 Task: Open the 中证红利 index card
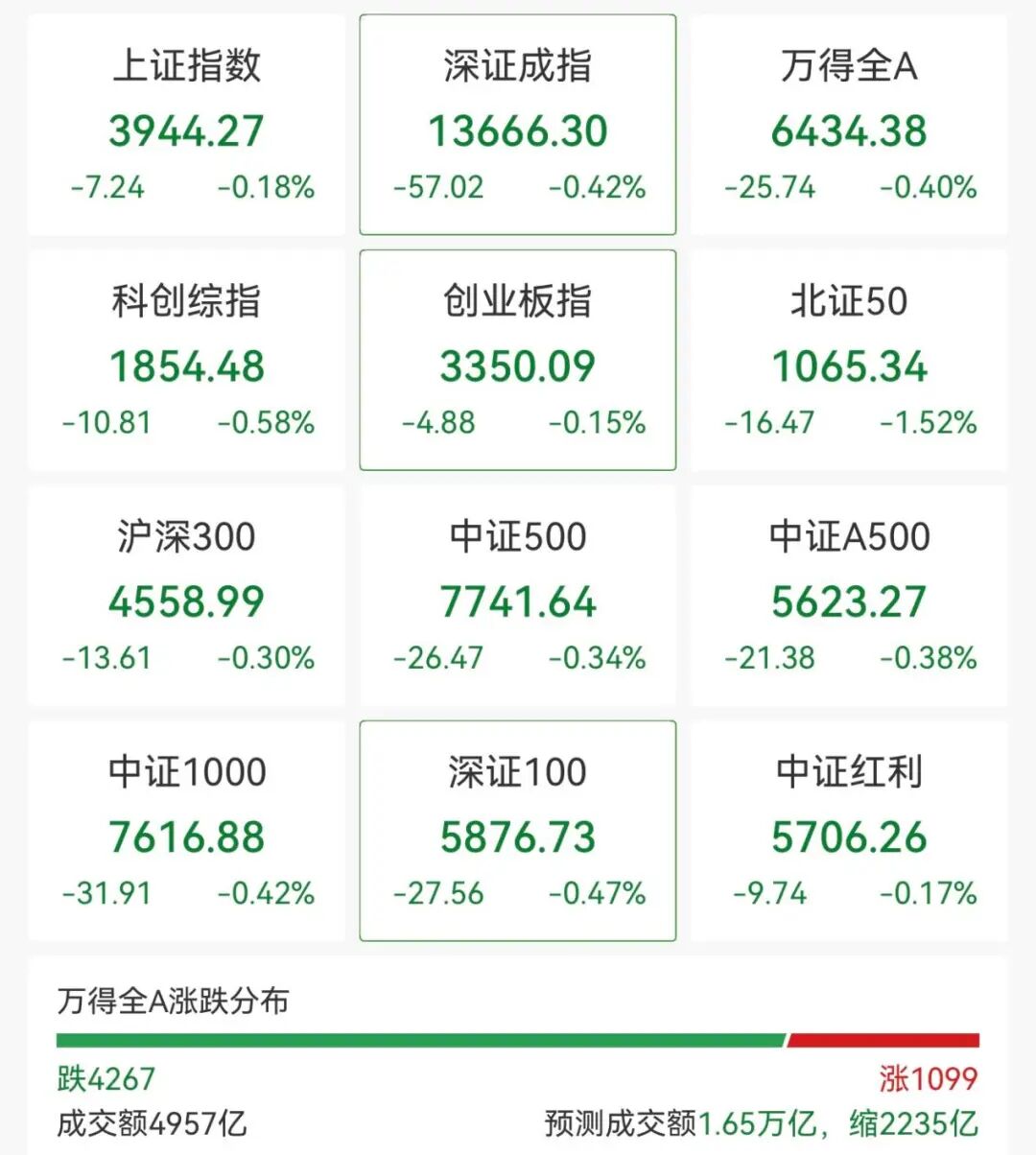click(x=849, y=831)
